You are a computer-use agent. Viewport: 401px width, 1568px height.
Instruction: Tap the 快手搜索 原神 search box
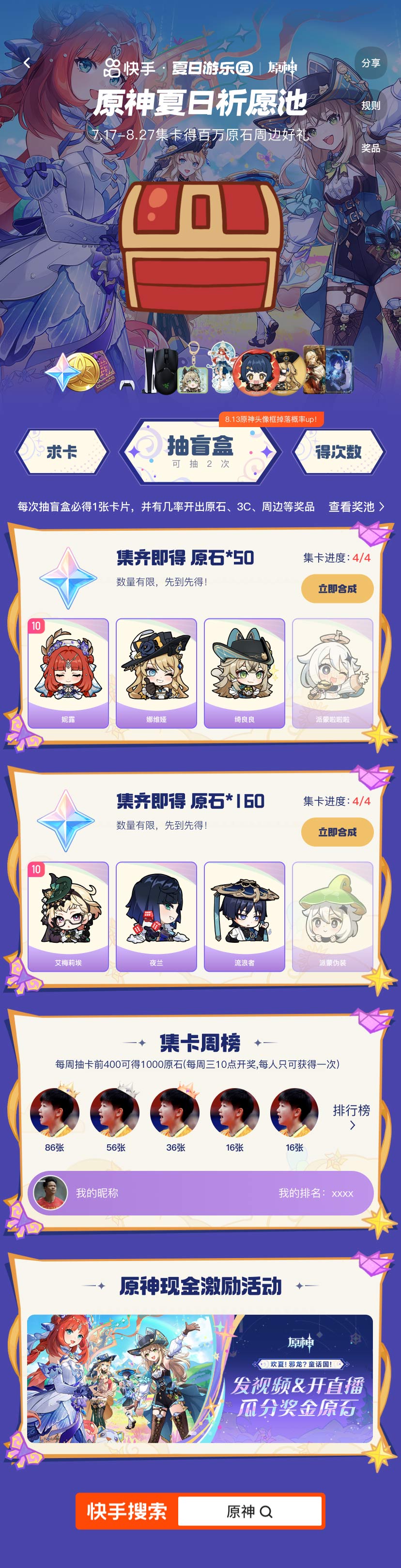(x=249, y=1511)
